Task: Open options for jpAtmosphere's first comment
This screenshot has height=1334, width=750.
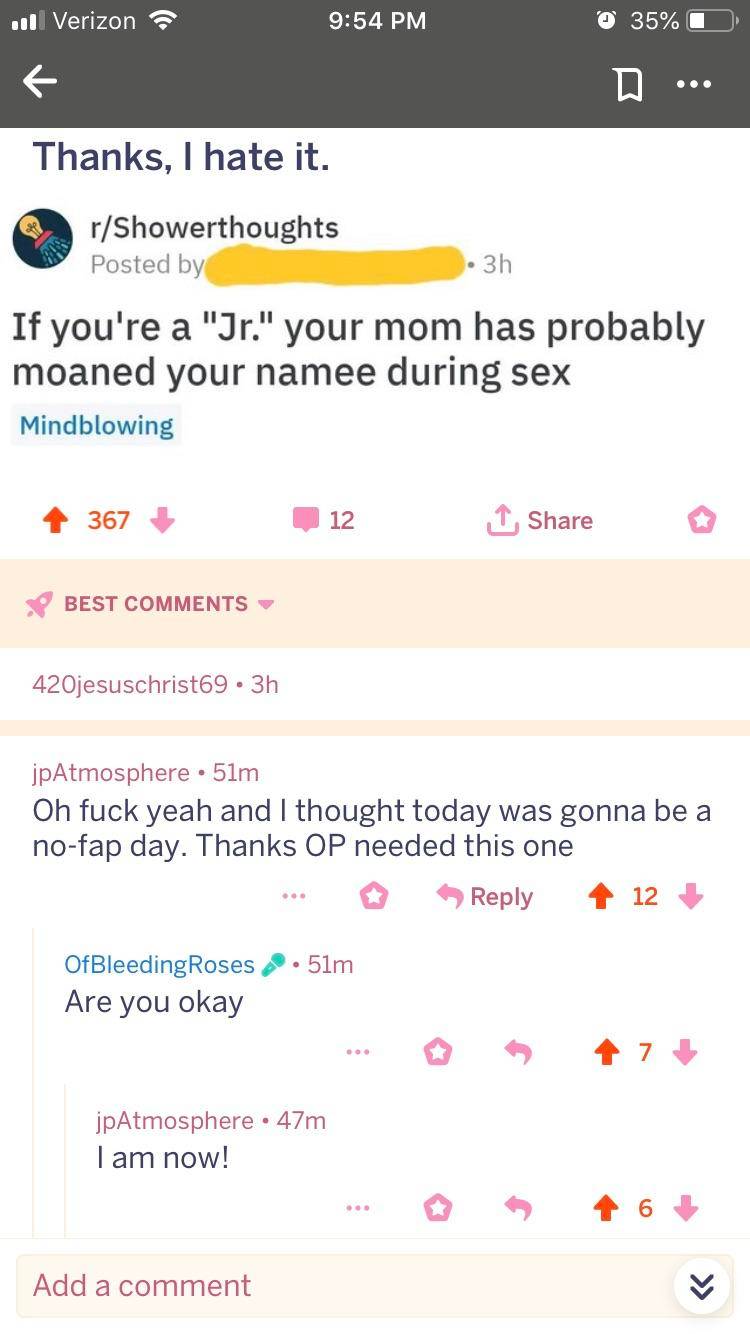Action: click(x=291, y=897)
